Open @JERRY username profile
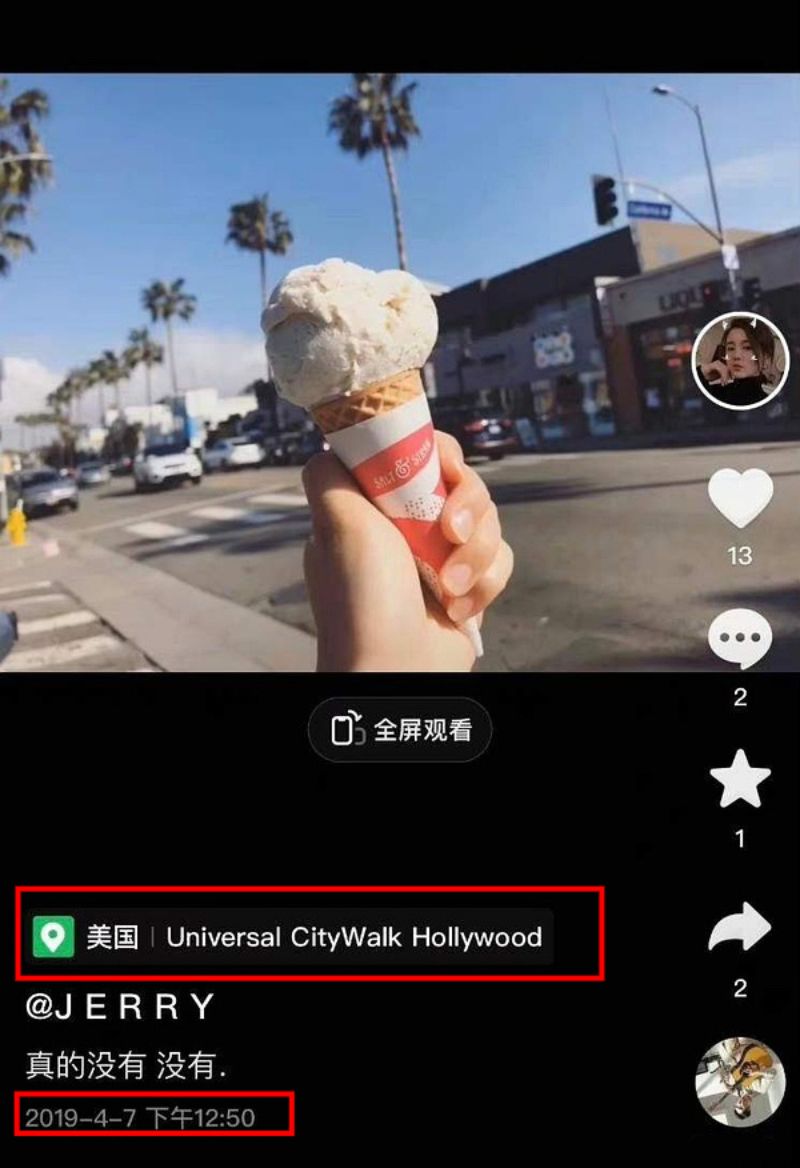The image size is (800, 1168). (x=120, y=1007)
